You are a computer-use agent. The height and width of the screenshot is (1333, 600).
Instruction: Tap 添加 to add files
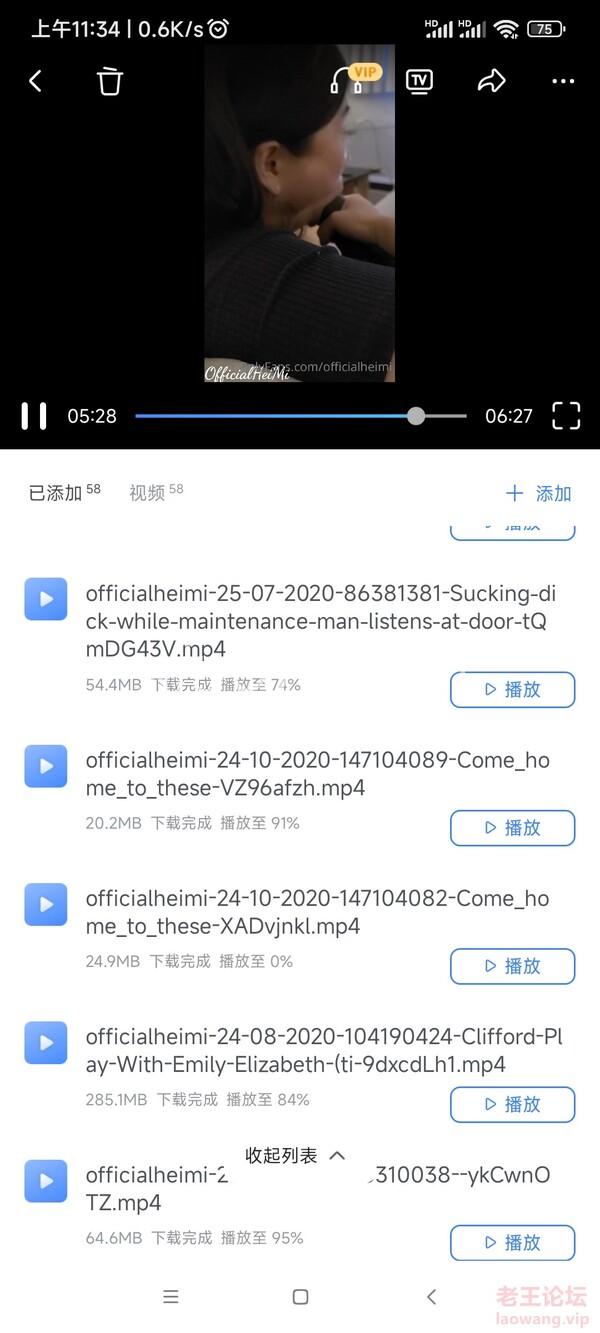point(539,493)
